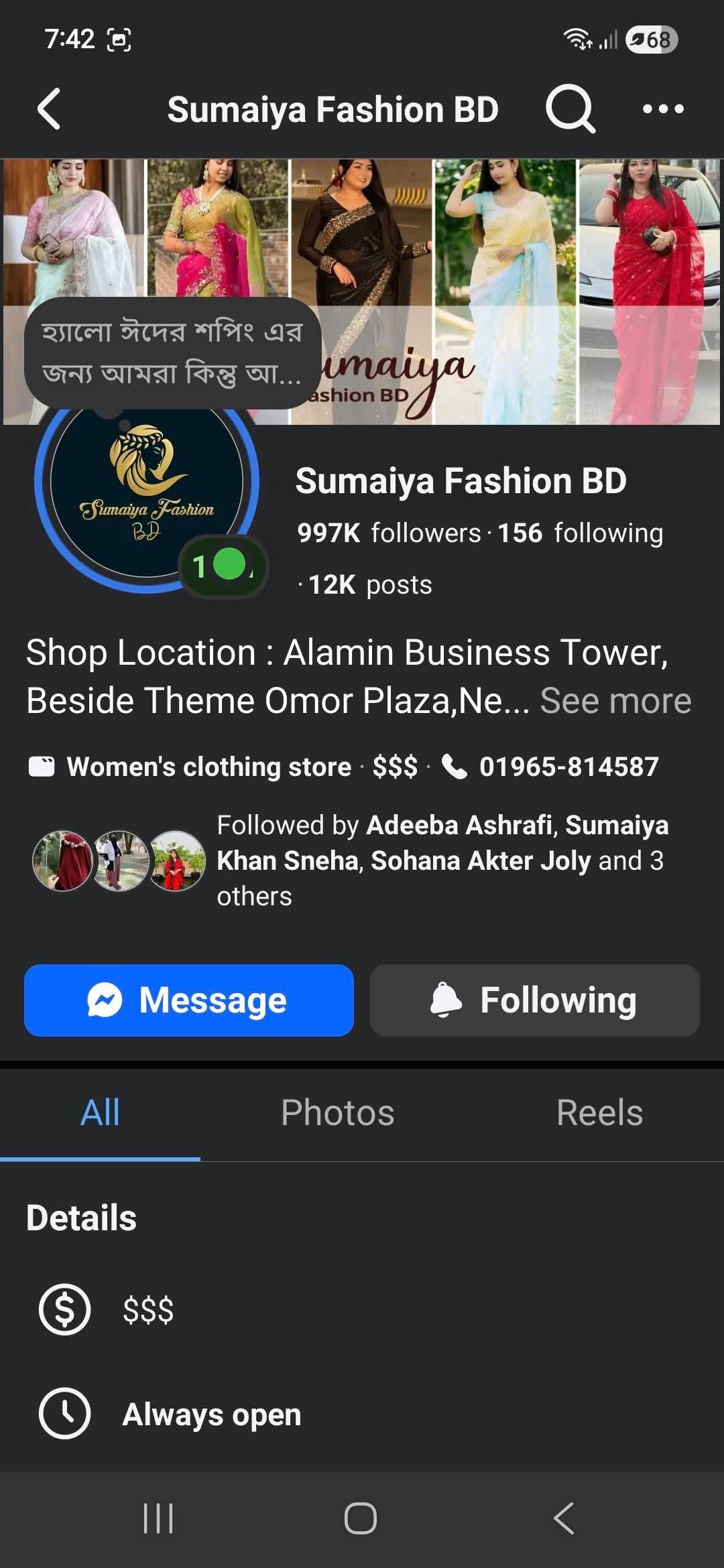The width and height of the screenshot is (724, 1568).
Task: Tap the back arrow to leave the page
Action: (x=49, y=109)
